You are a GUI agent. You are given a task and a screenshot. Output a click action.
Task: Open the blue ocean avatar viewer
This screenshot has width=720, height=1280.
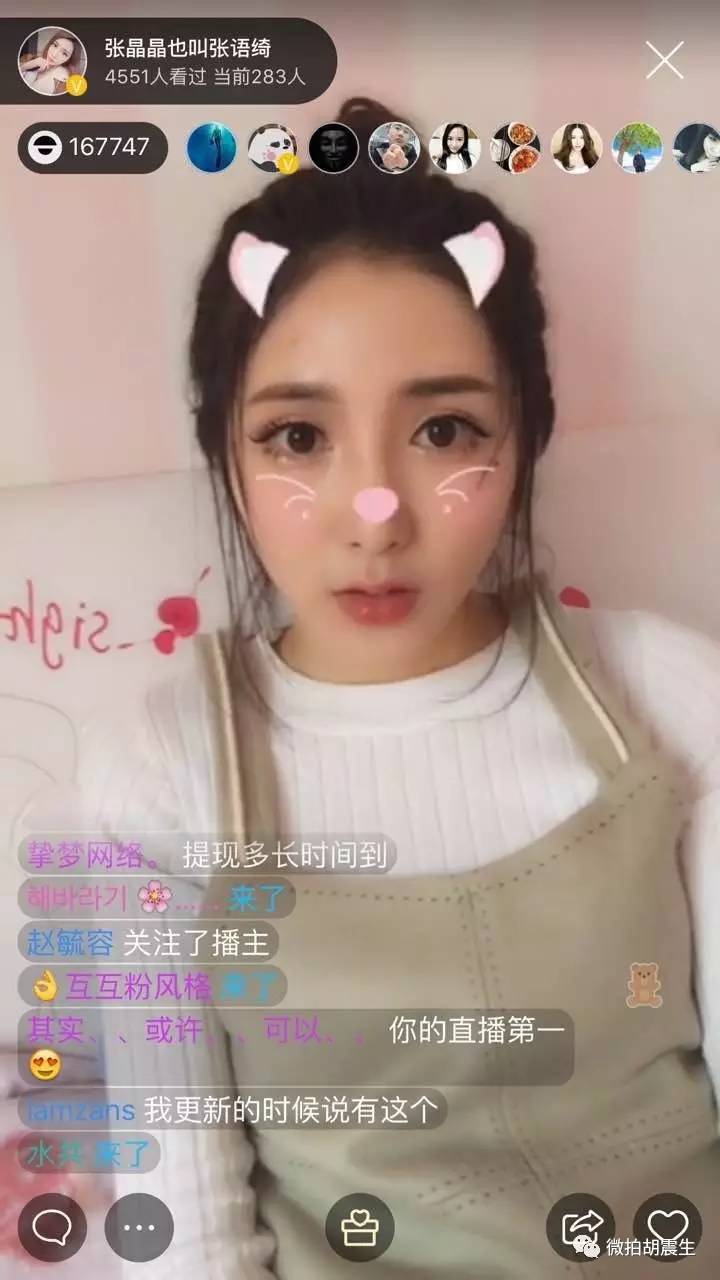pos(212,148)
